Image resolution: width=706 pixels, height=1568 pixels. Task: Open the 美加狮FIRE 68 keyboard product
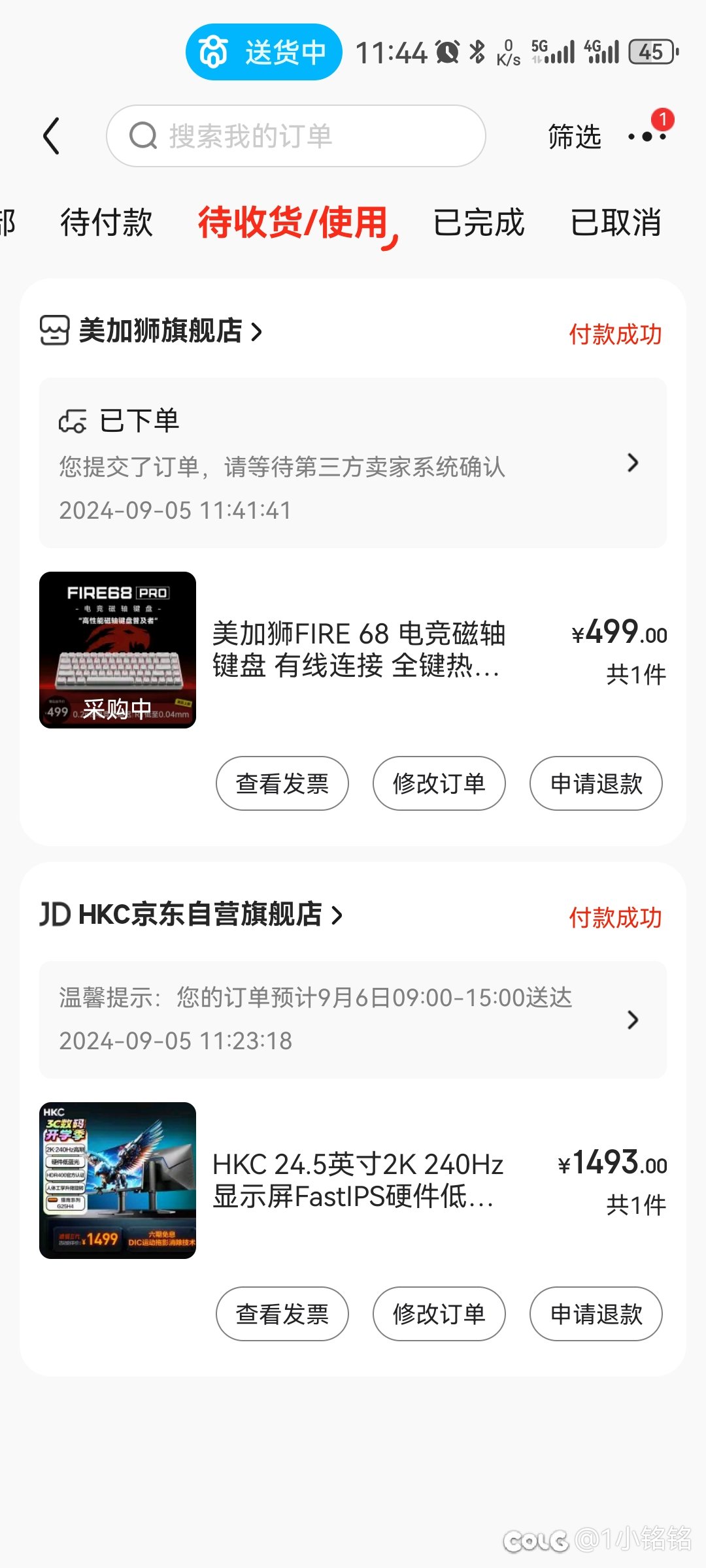(x=358, y=649)
